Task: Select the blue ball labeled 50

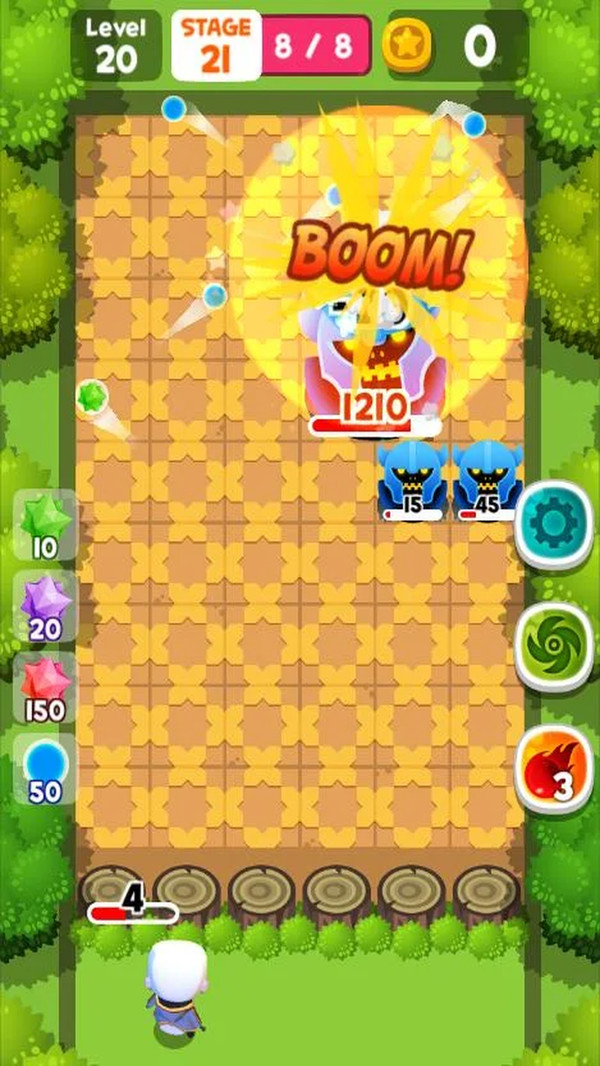Action: point(45,769)
